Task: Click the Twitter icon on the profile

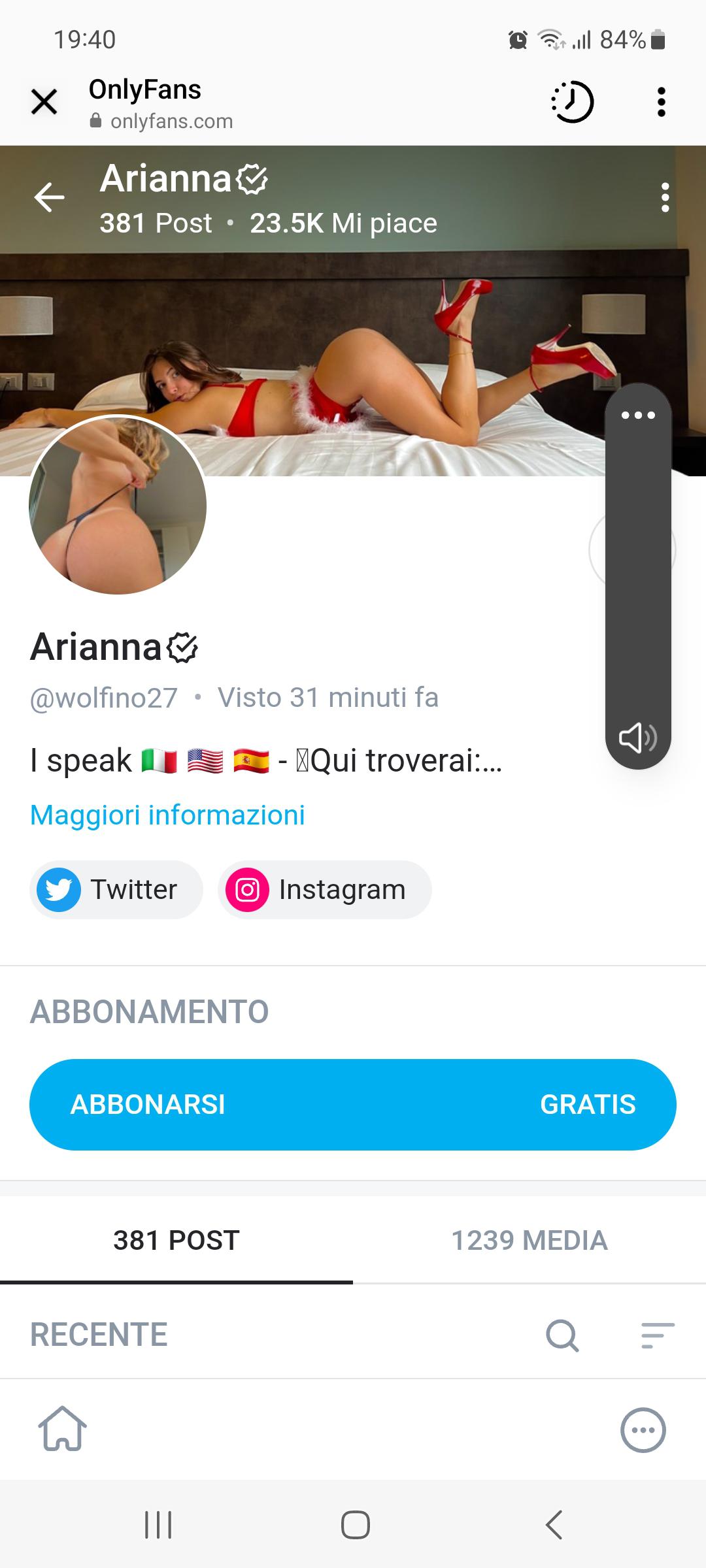Action: [59, 889]
